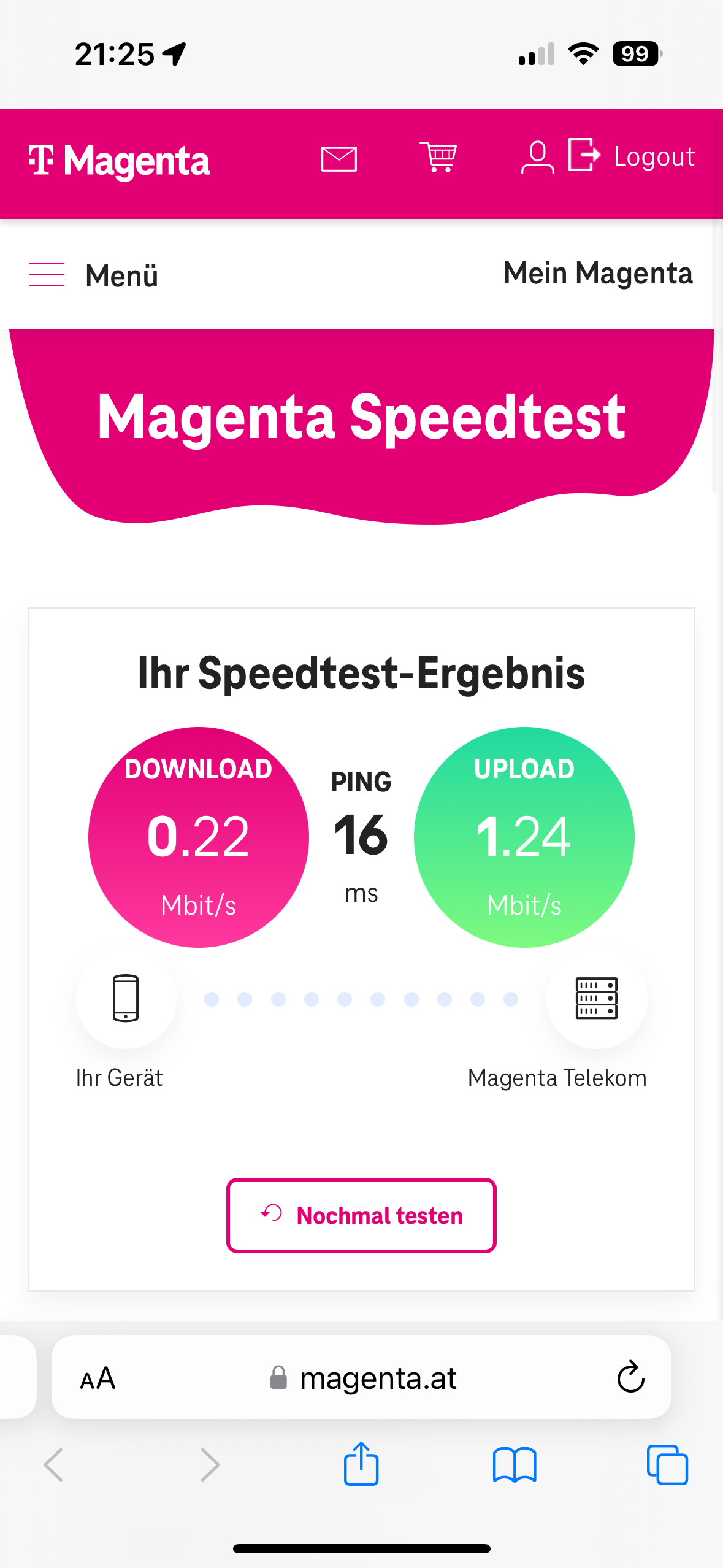This screenshot has height=1568, width=723.
Task: Run the speedtest again with Nochmal testen
Action: click(x=361, y=1215)
